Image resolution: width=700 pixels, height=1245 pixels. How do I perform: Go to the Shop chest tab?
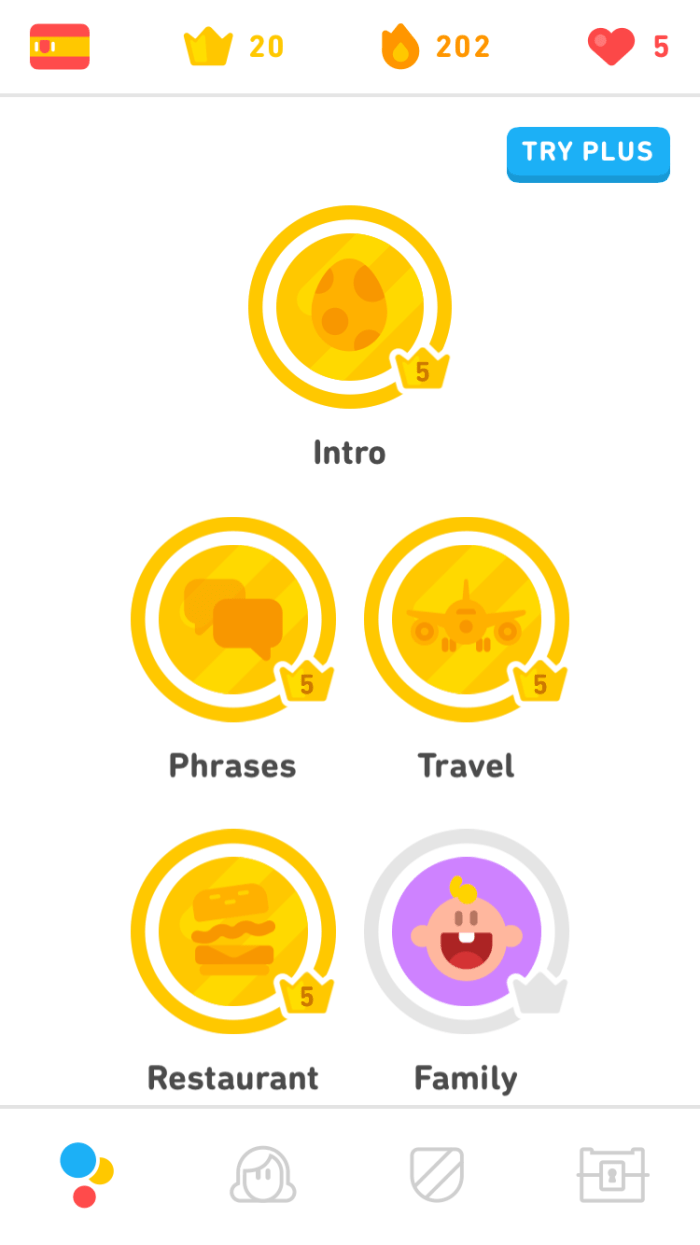[613, 1175]
